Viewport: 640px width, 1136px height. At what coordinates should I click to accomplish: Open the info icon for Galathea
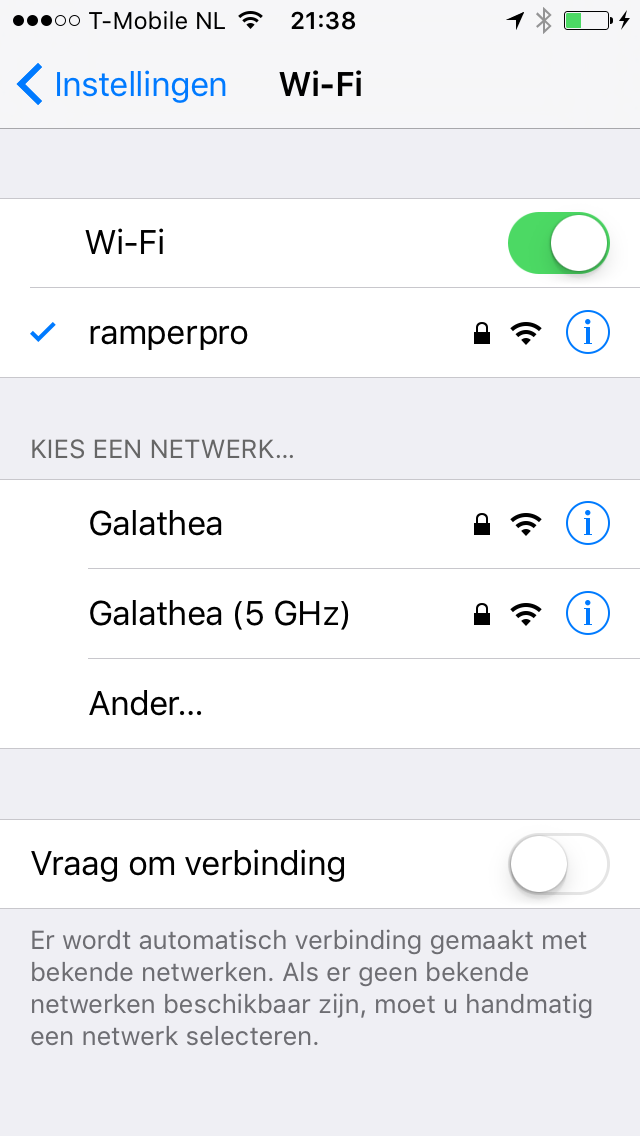587,524
